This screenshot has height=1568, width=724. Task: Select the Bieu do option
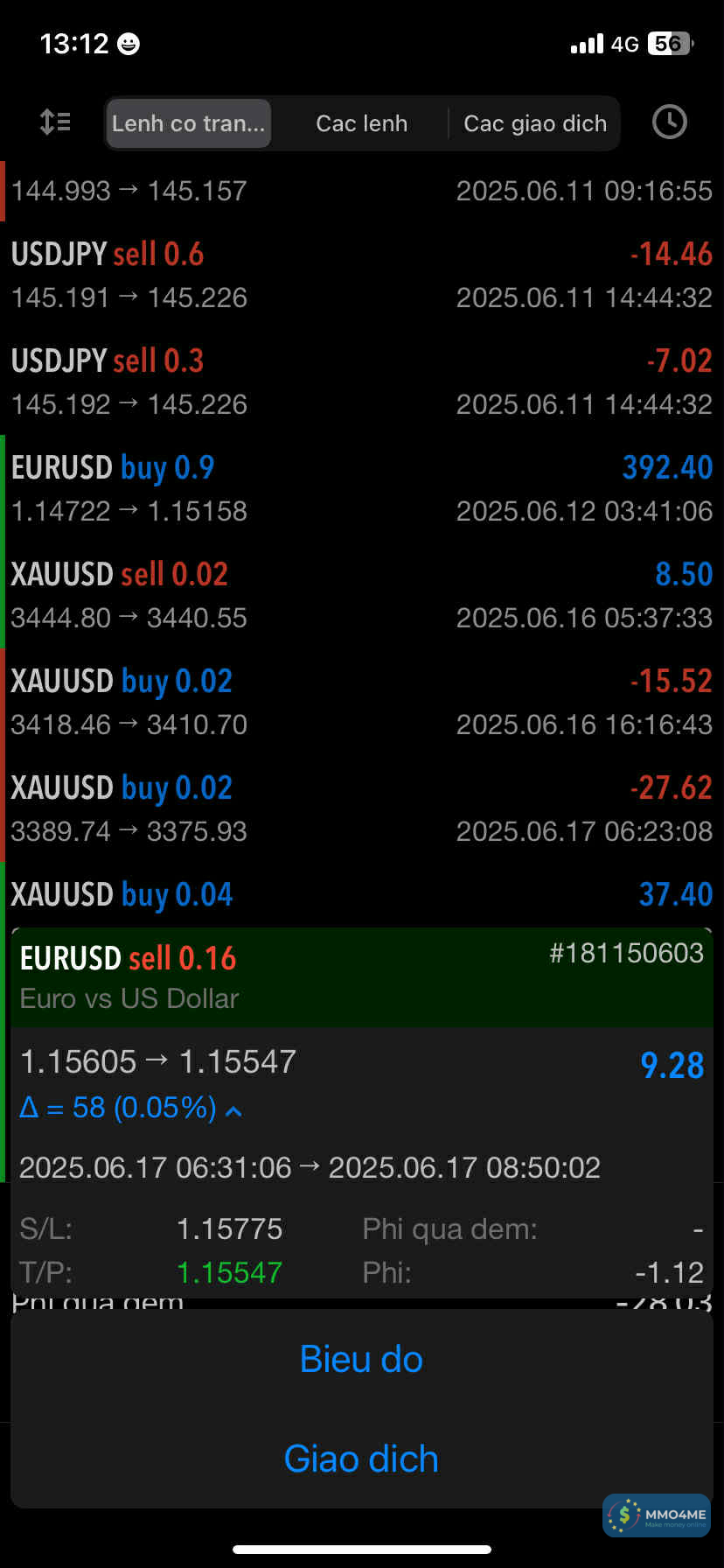tap(361, 1359)
